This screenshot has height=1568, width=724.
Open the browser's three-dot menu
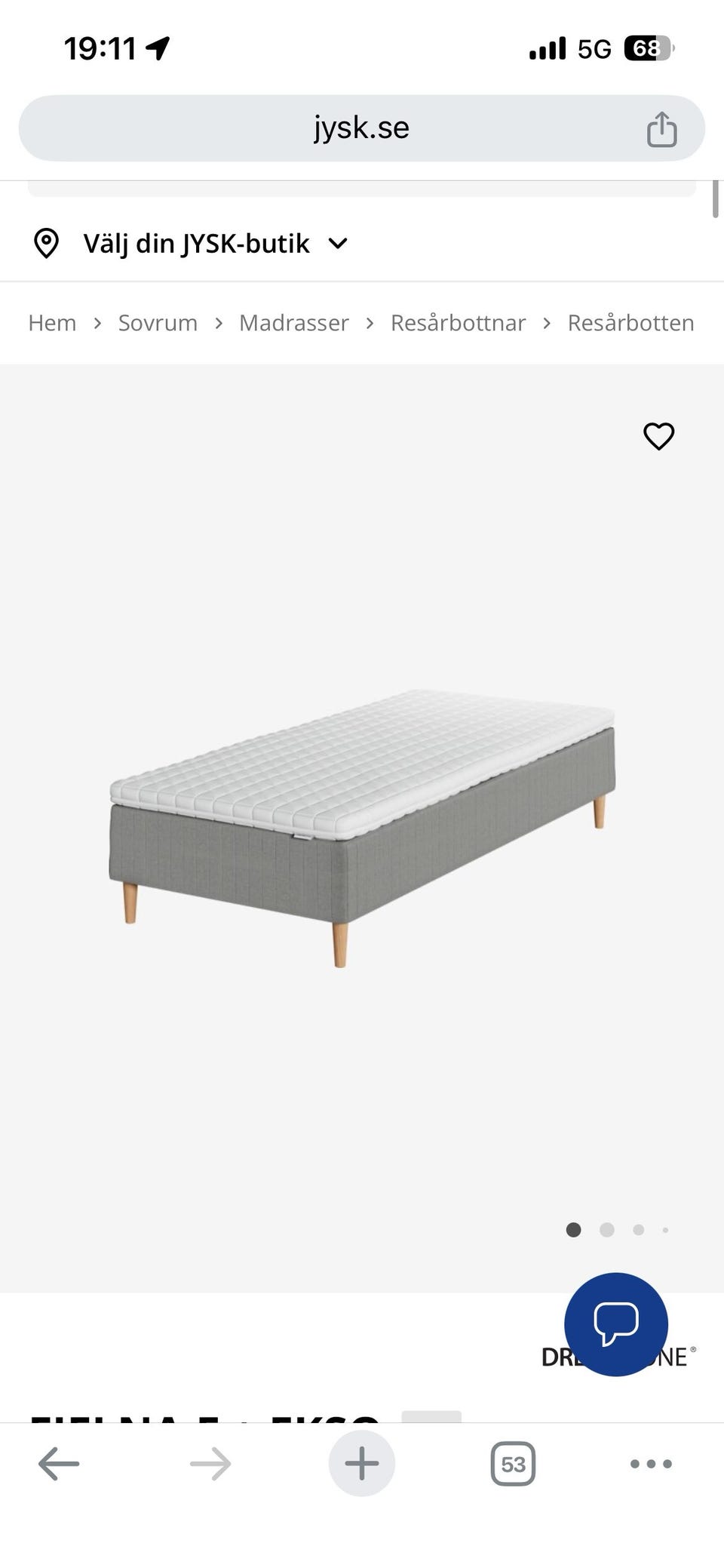click(x=651, y=1464)
